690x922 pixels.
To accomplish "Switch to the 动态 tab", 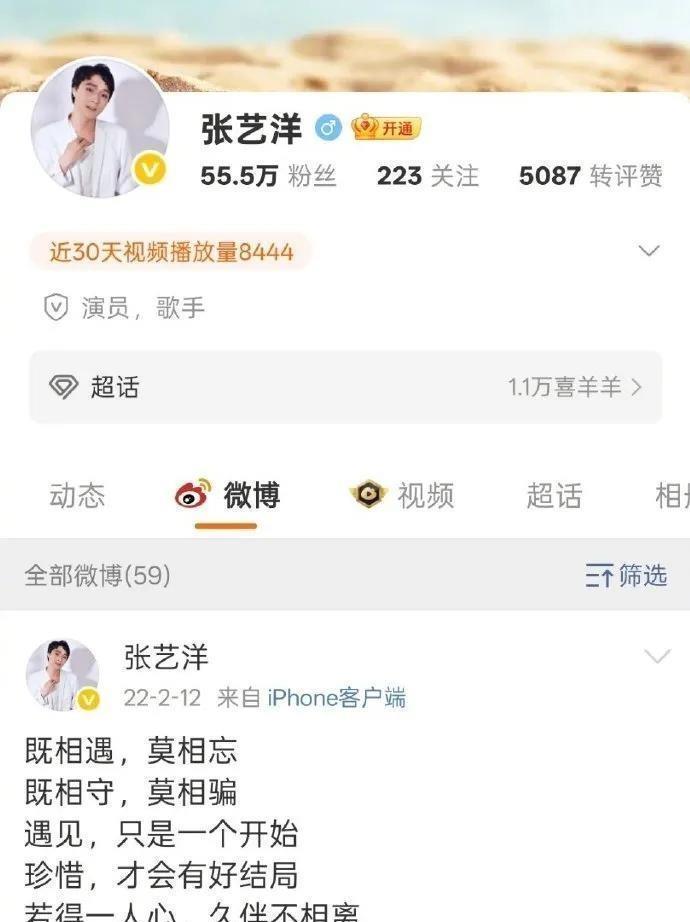I will [x=77, y=495].
